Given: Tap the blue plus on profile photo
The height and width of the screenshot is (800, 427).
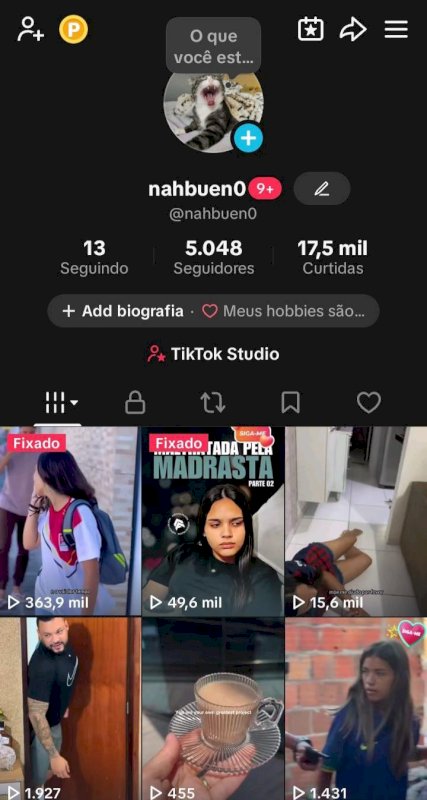Looking at the screenshot, I should click(248, 138).
